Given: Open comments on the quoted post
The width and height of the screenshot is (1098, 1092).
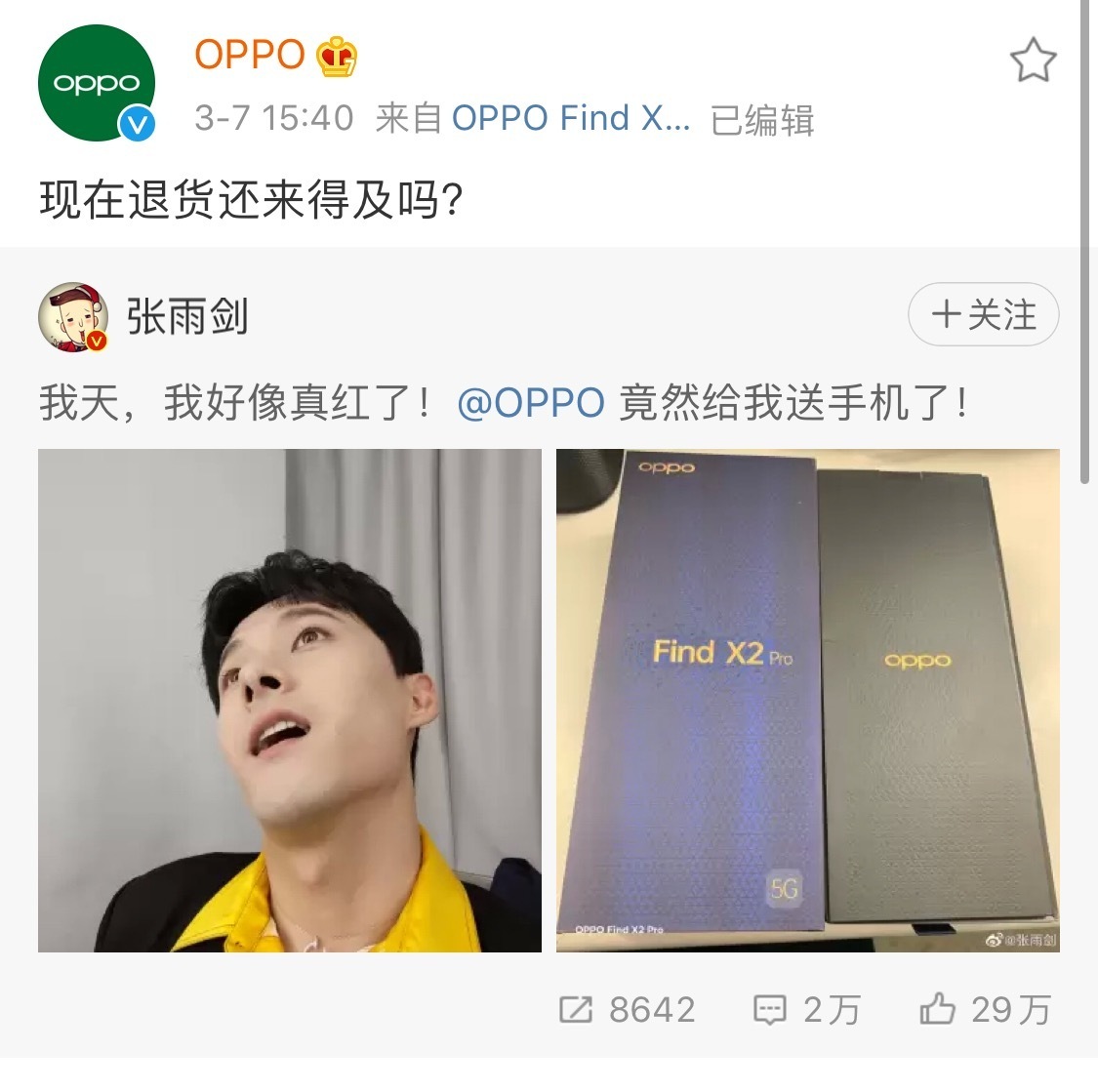Looking at the screenshot, I should (807, 1010).
